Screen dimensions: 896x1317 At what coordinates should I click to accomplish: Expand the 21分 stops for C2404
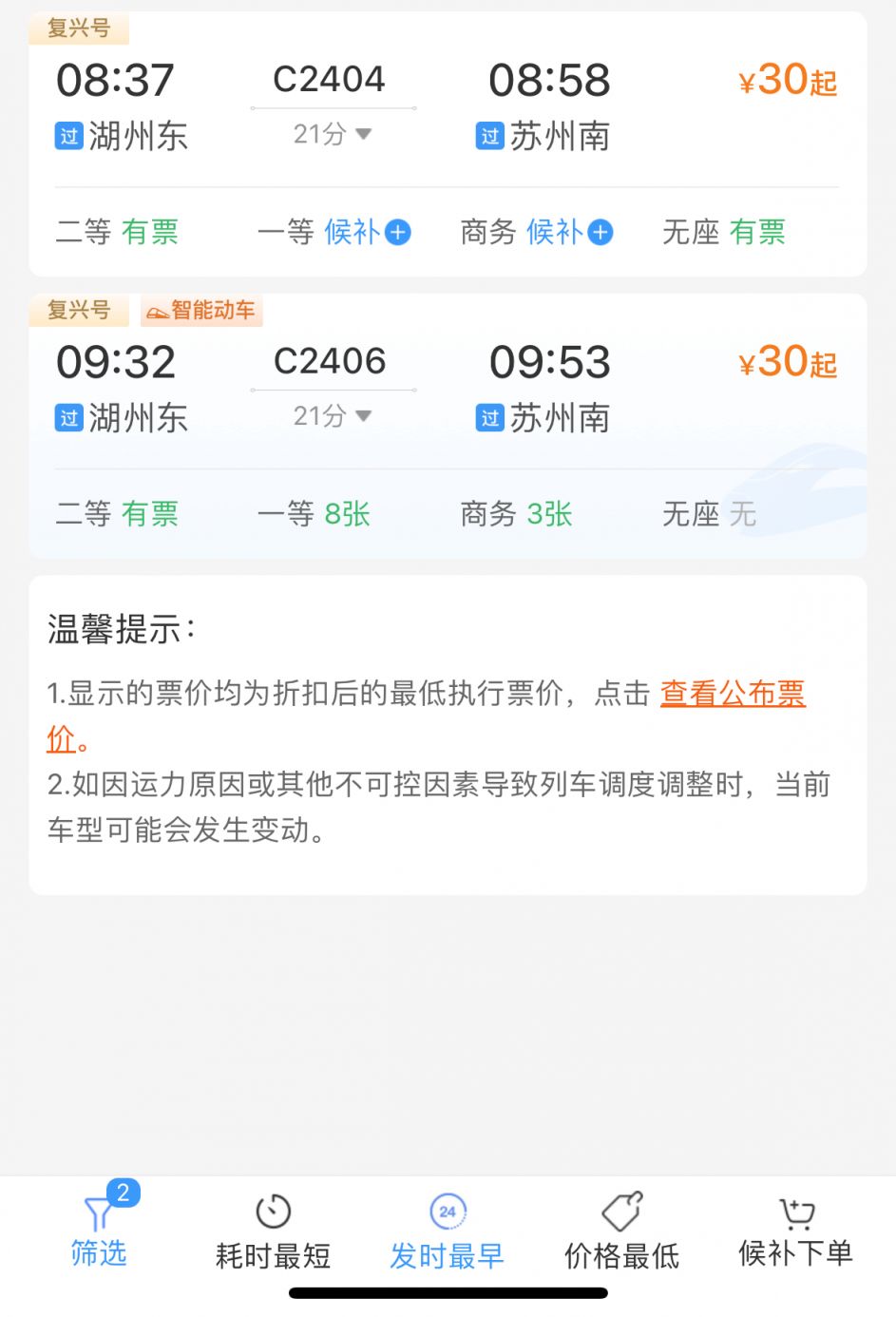(x=332, y=135)
